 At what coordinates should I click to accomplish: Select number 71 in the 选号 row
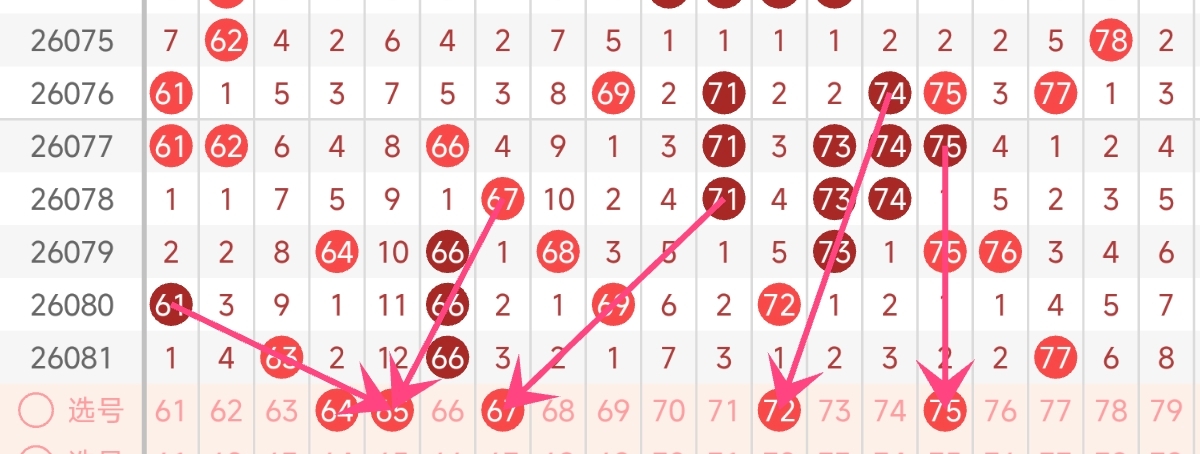pos(724,410)
